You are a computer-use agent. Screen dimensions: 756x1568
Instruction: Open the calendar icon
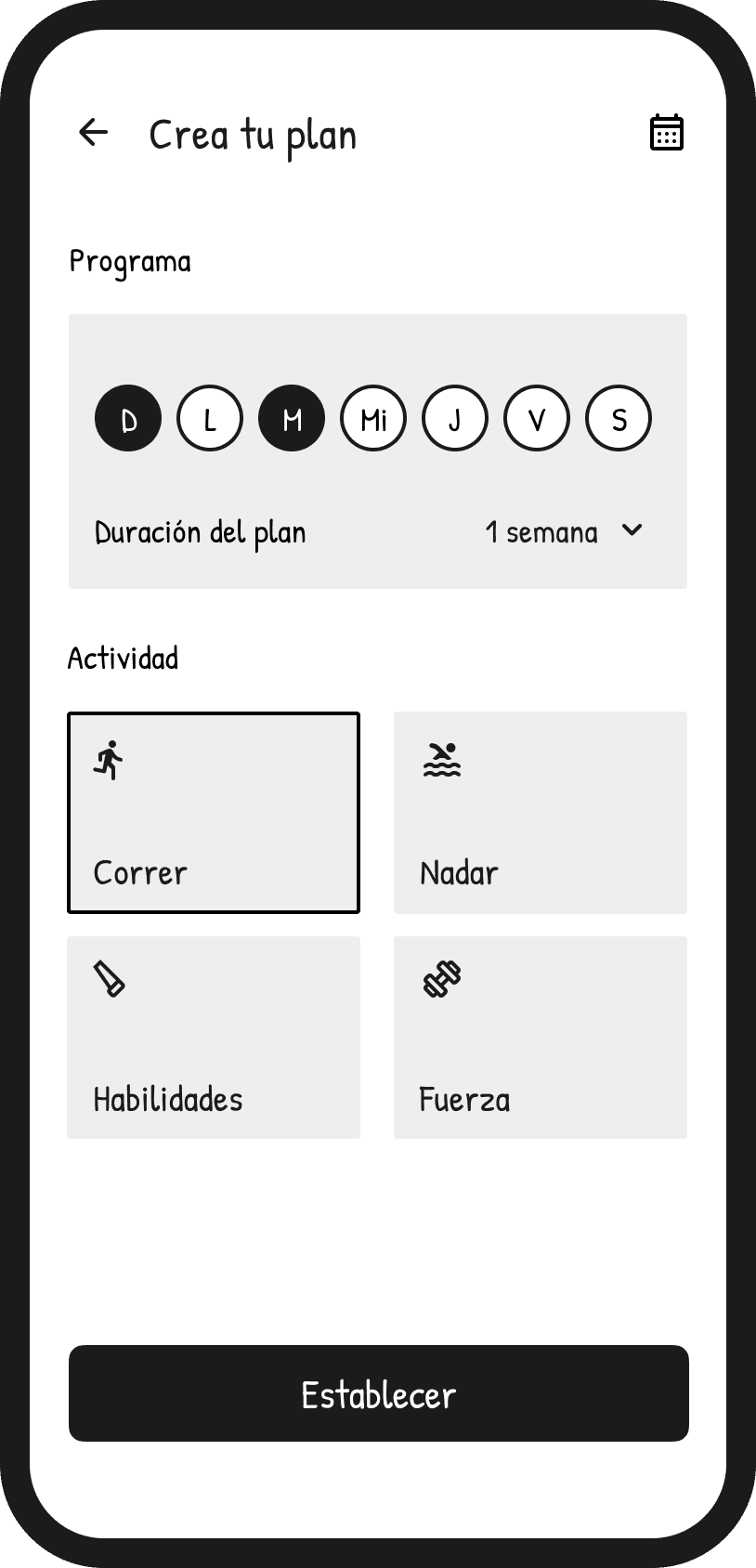666,133
